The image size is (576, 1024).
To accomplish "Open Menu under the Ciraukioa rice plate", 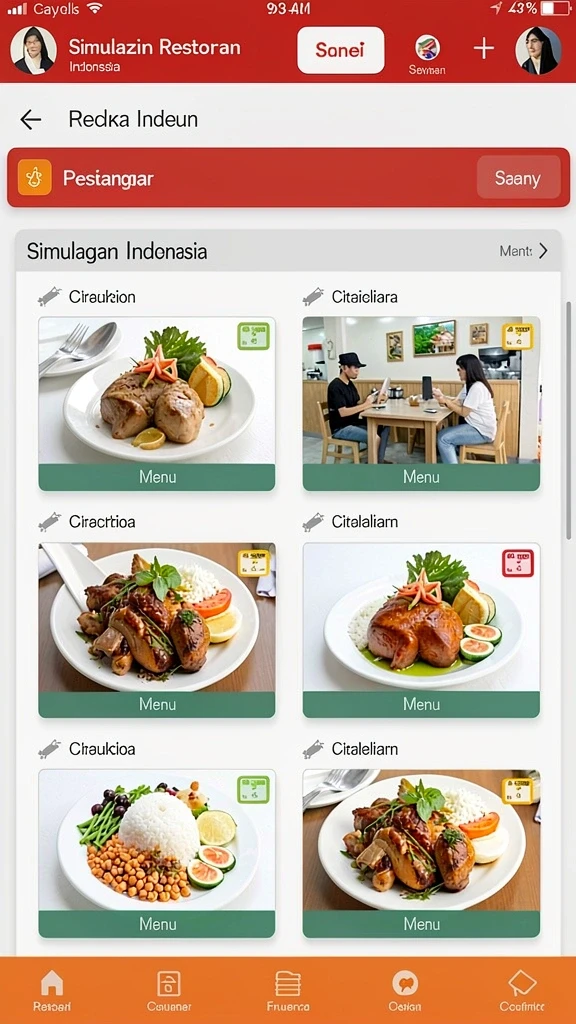I will 157,924.
